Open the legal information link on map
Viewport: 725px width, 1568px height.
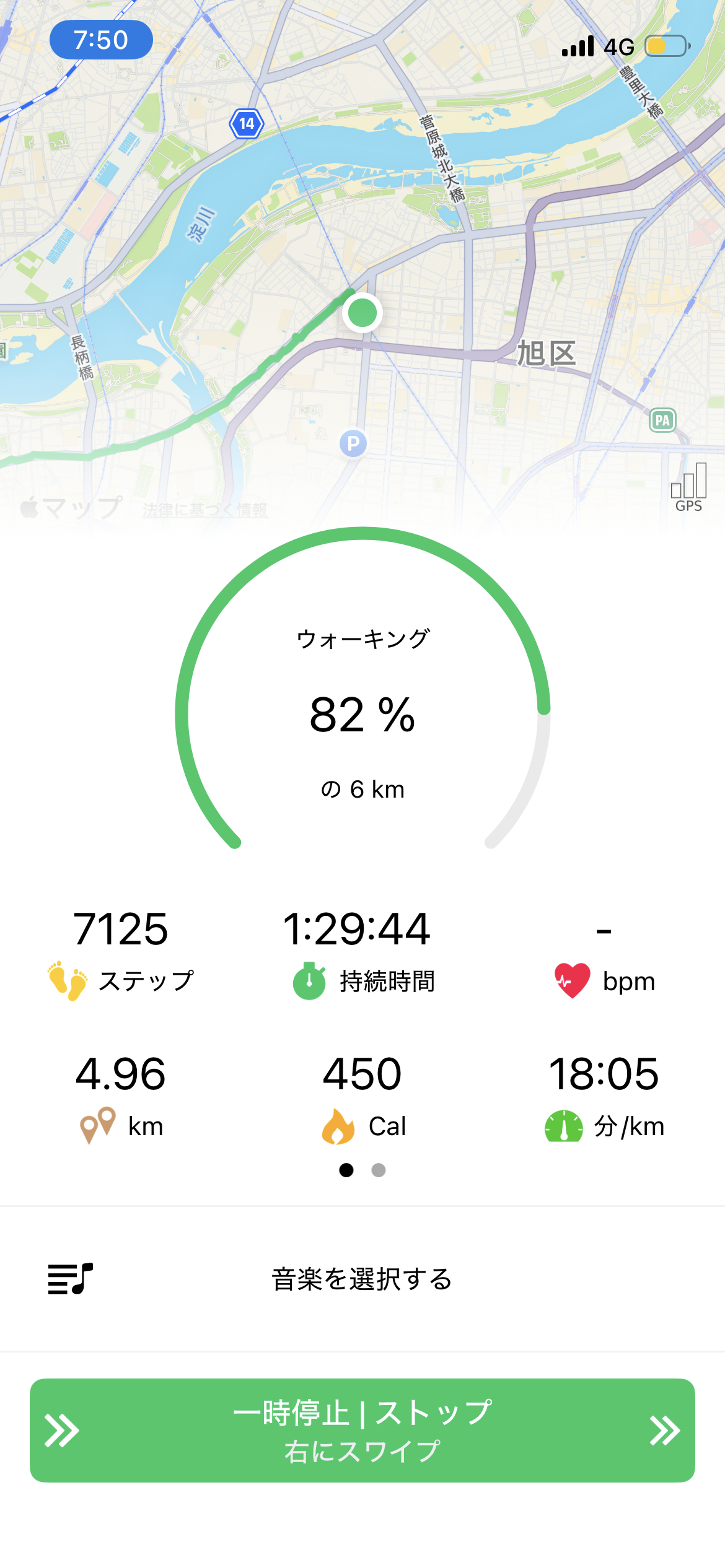205,510
